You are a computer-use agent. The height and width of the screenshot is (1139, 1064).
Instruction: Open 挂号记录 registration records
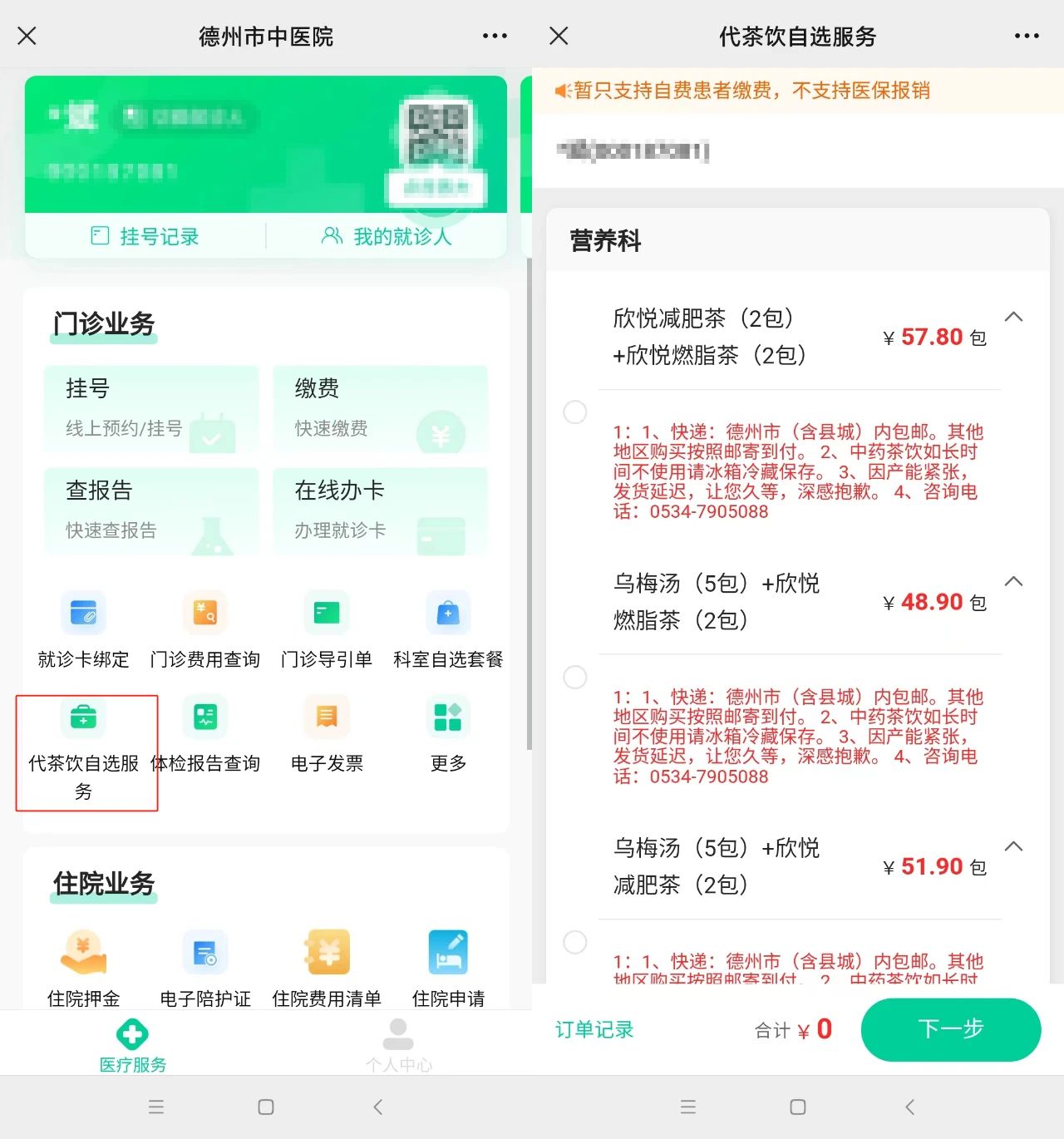[145, 236]
